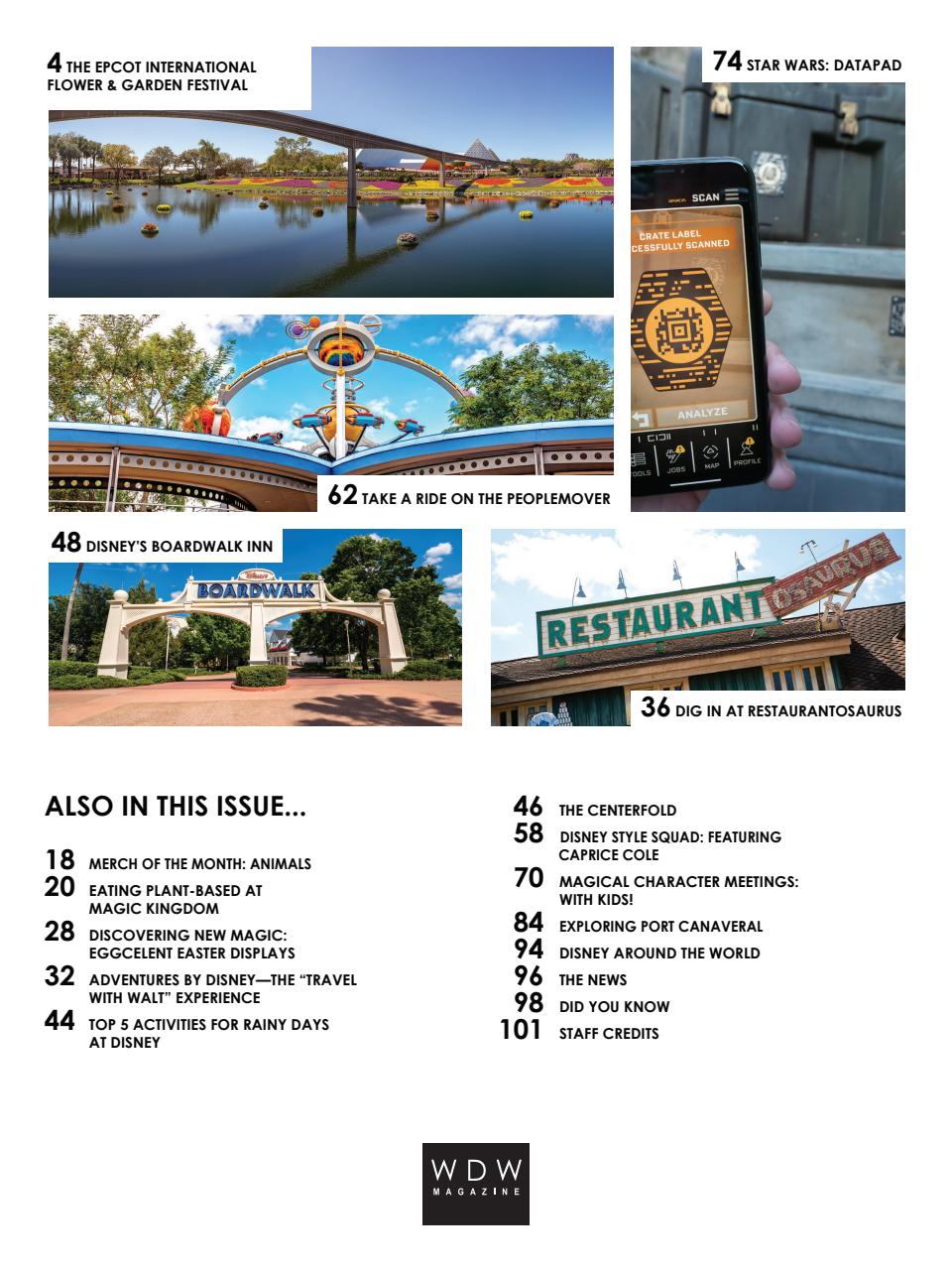This screenshot has width=952, height=1270.
Task: Click the alert badge on the PROFILE icon
Action: point(749,442)
